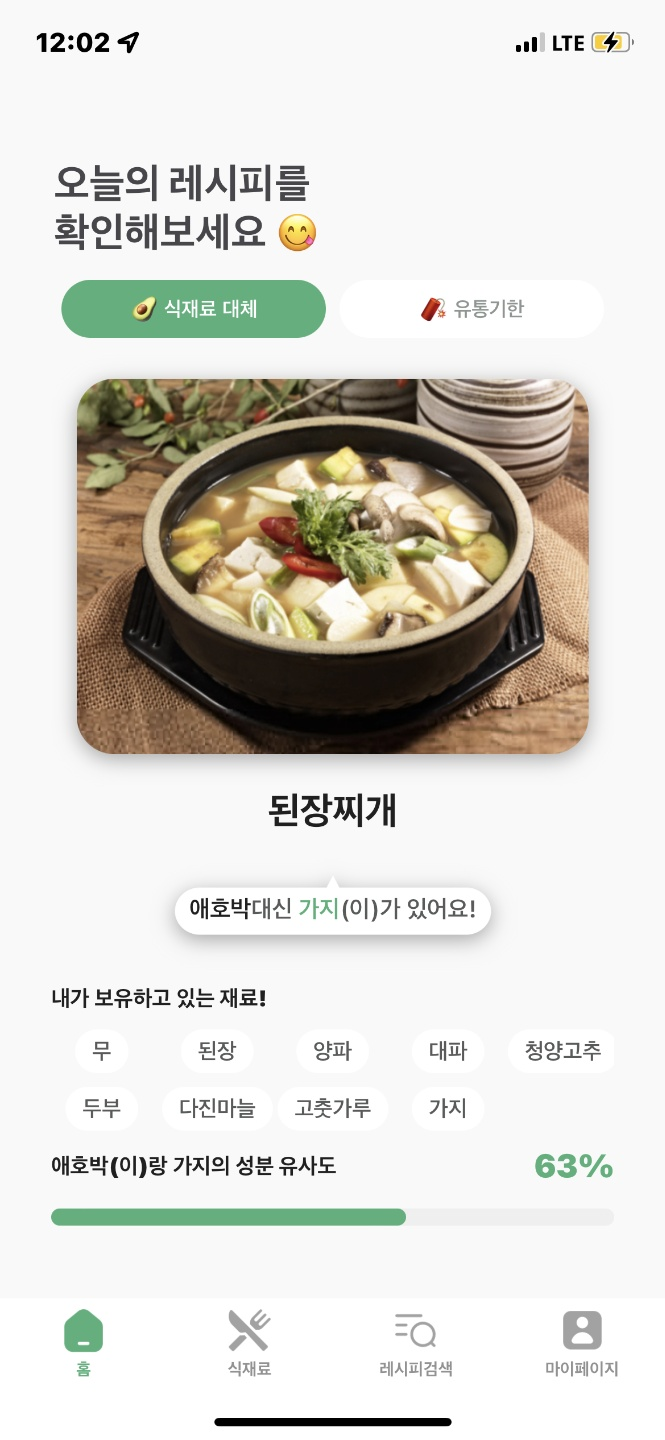Tap the 된장 ingredient chip
The image size is (665, 1440).
pos(217,1051)
